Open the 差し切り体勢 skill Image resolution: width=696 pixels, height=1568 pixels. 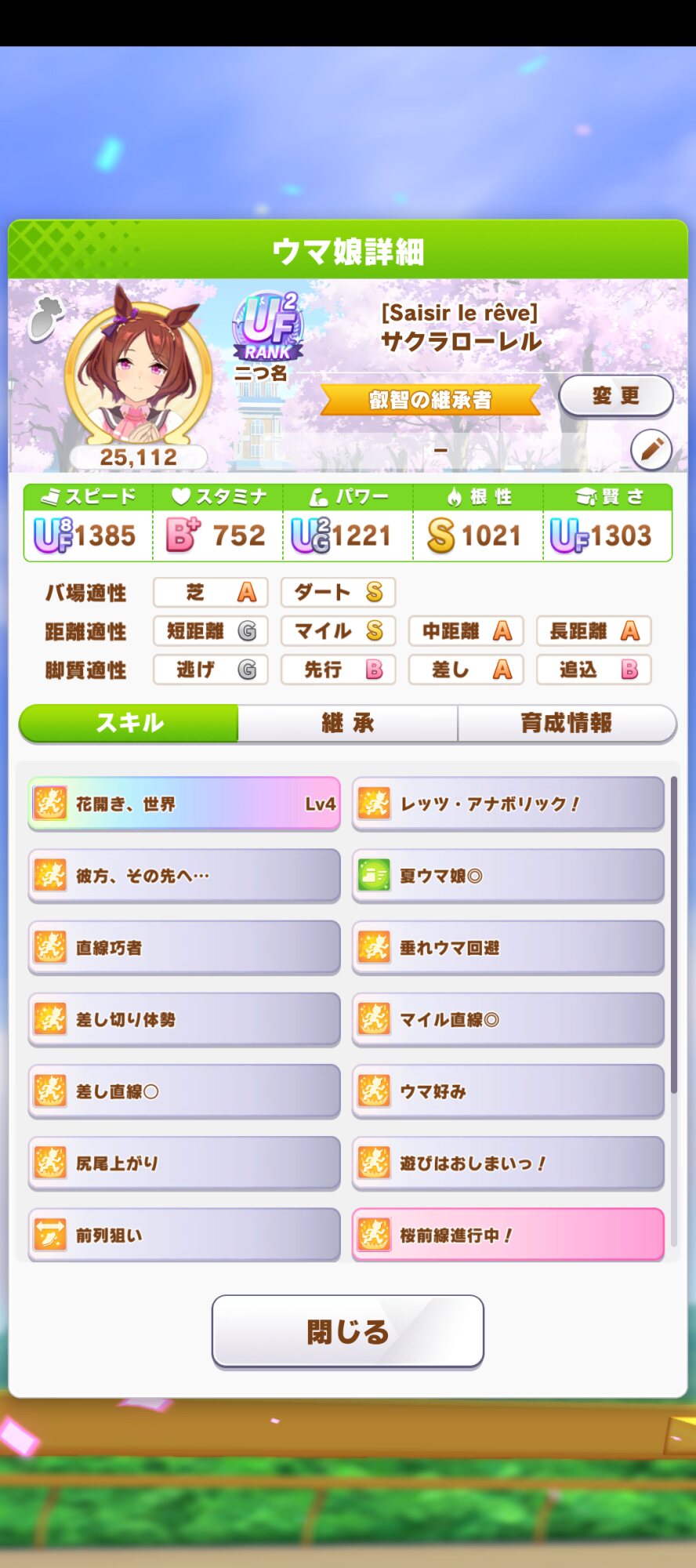coord(184,1019)
